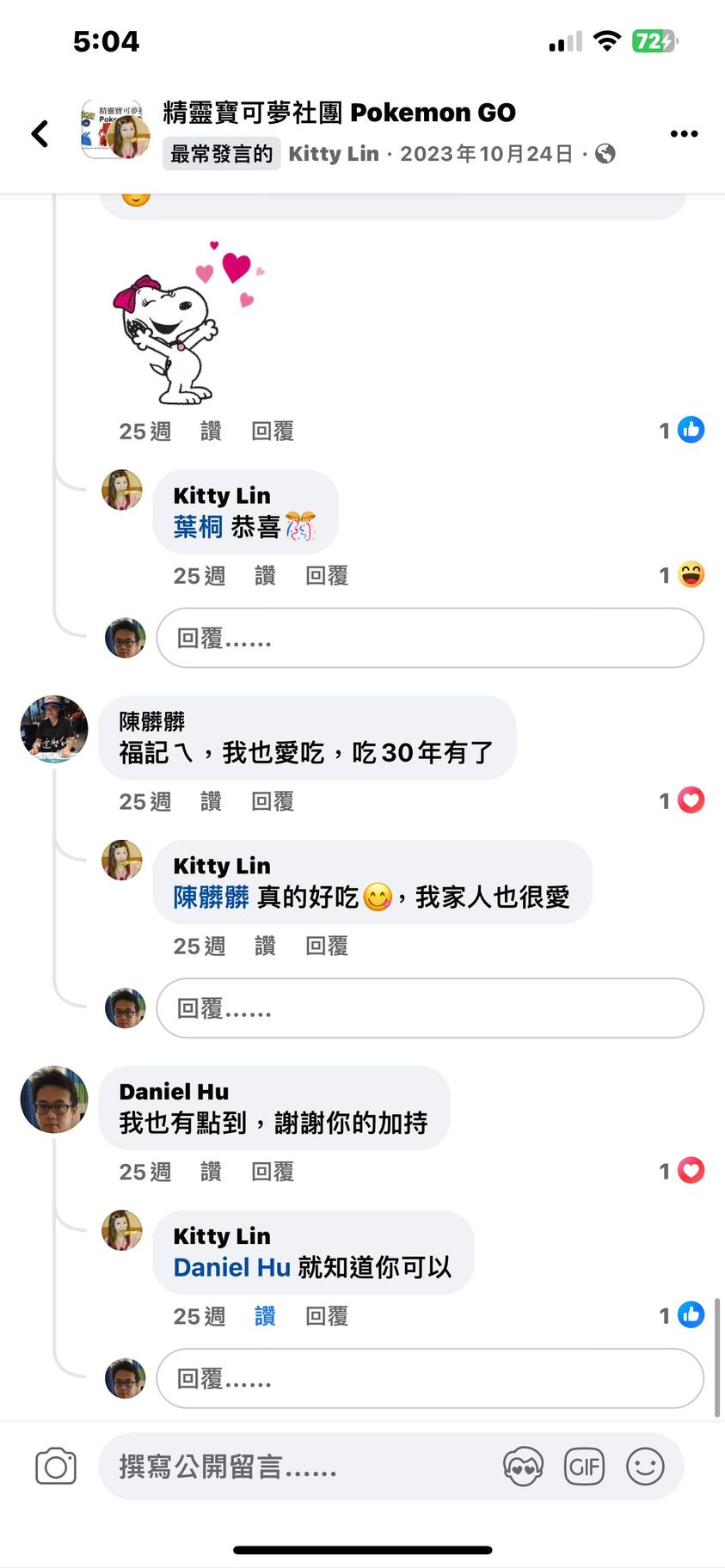Viewport: 725px width, 1568px height.
Task: Reply to Kitty Lin's 恭喜 comment
Action: [327, 576]
